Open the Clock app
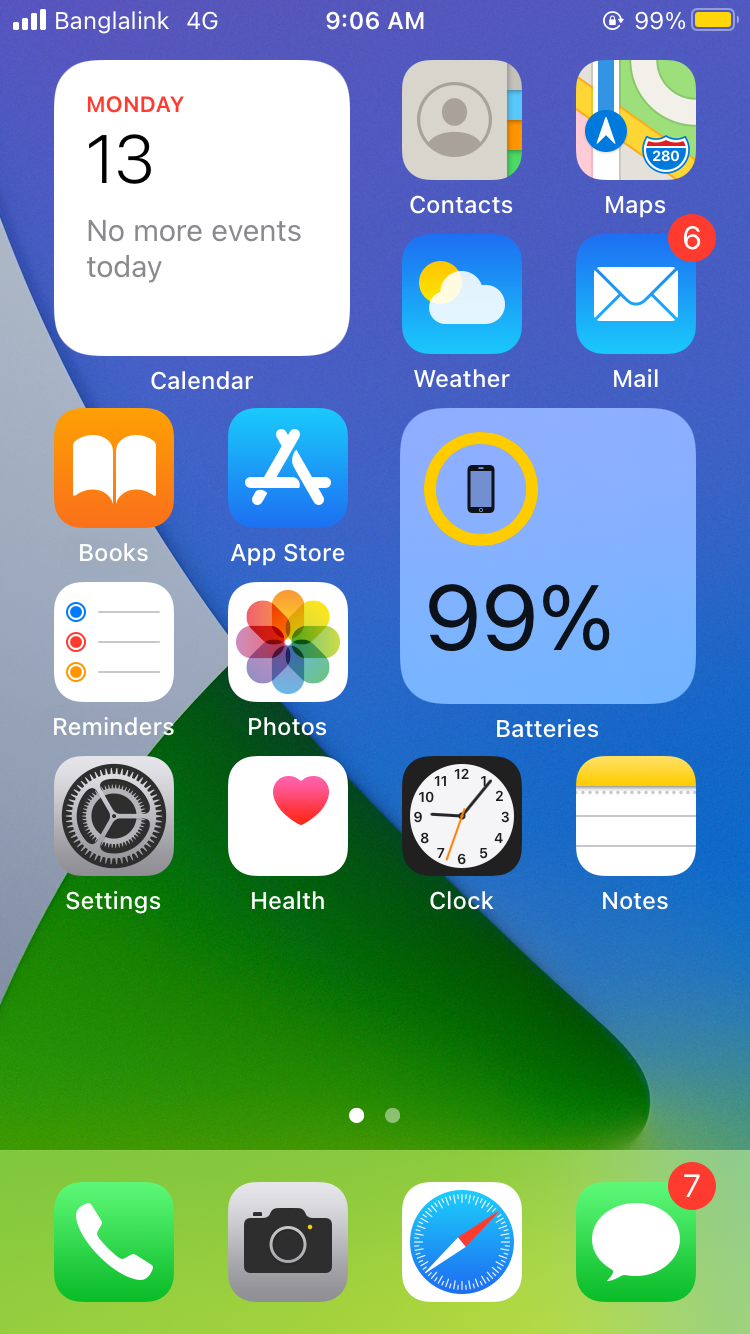Screen dimensions: 750x1334 pos(462,816)
